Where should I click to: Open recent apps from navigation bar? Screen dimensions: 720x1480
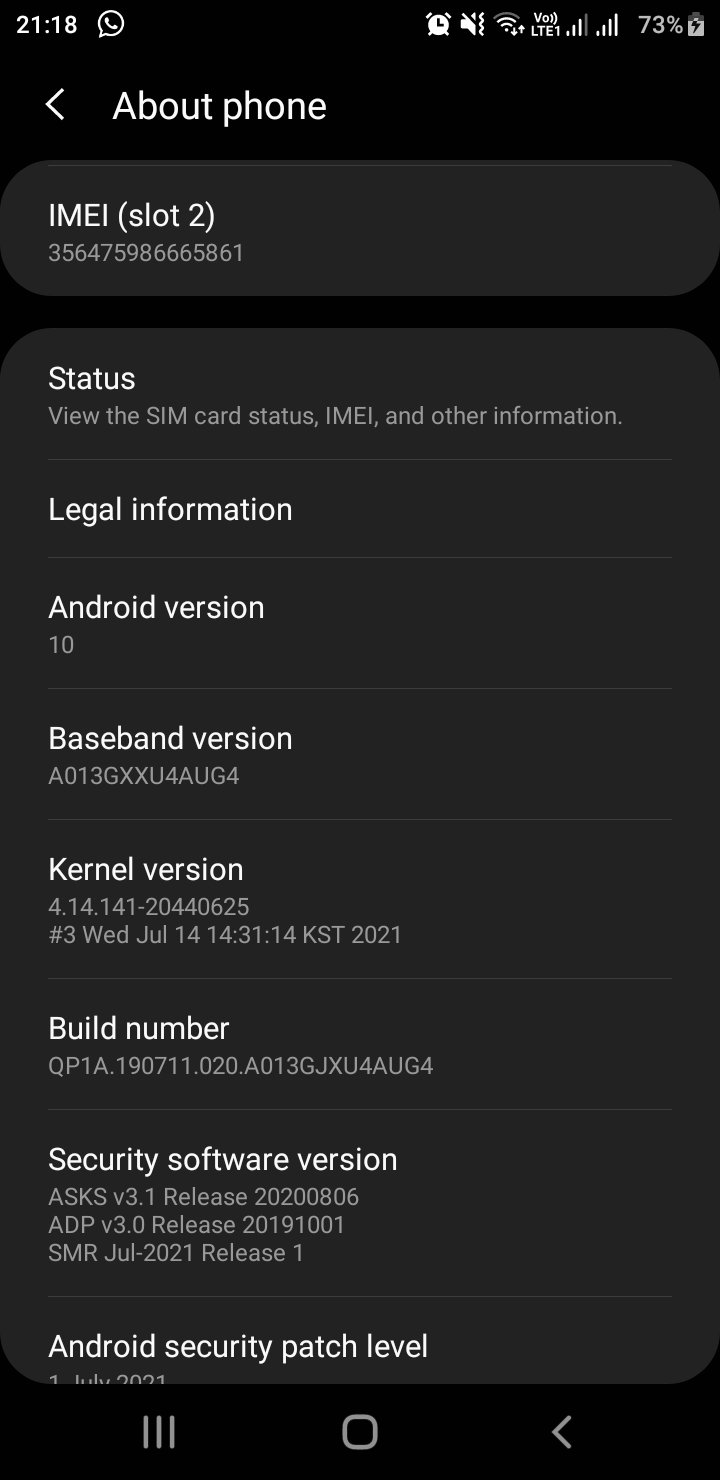pos(159,1431)
